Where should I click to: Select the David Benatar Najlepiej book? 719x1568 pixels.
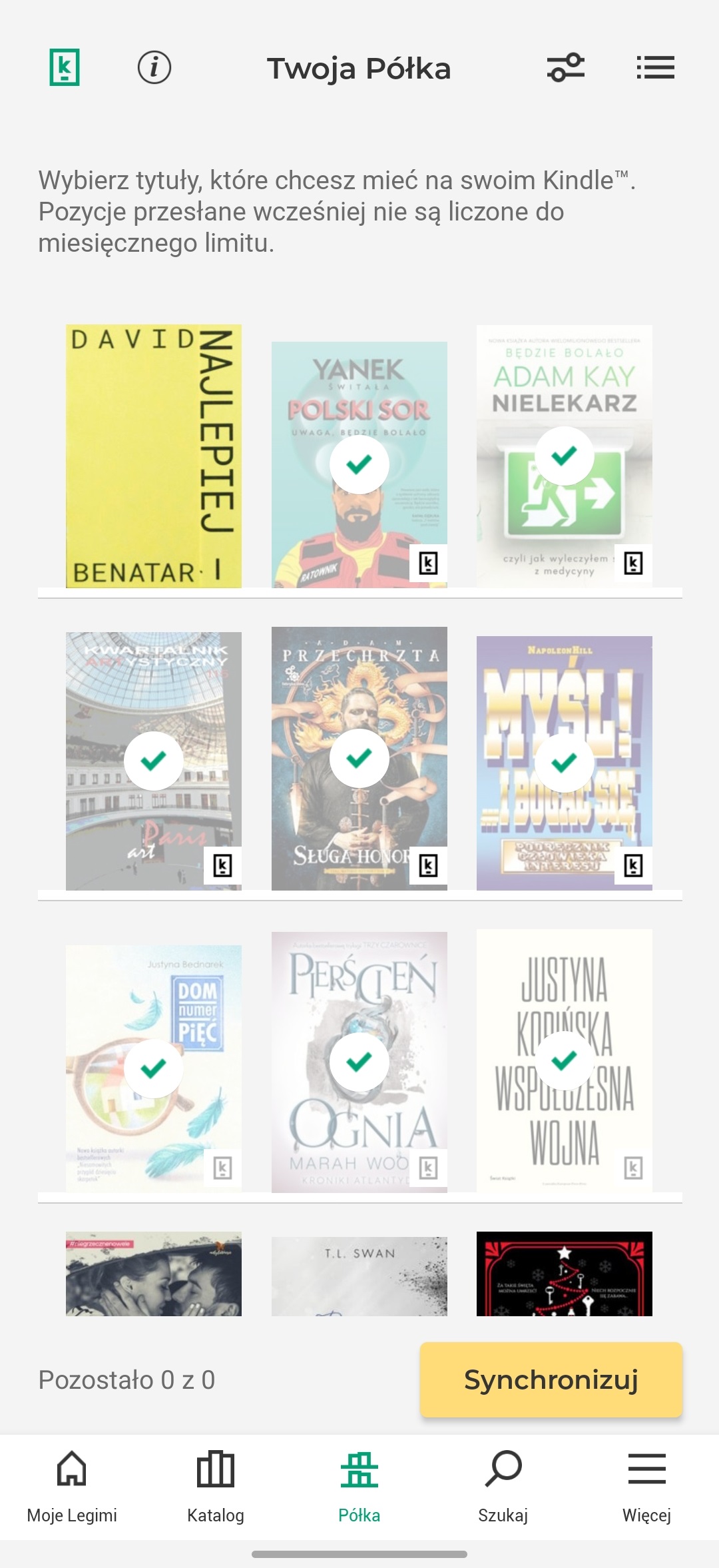tap(154, 456)
